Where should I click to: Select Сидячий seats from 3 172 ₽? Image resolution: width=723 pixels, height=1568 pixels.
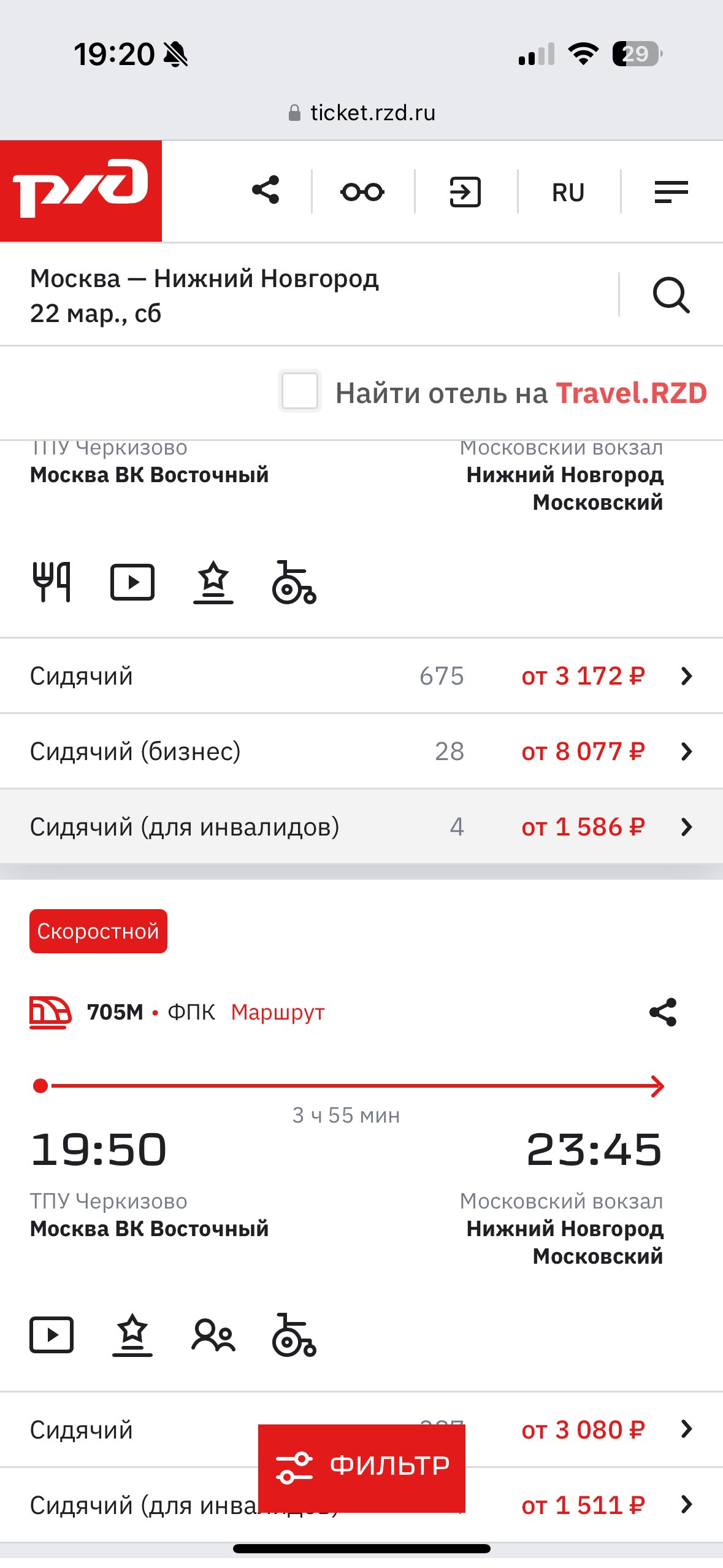[x=361, y=676]
